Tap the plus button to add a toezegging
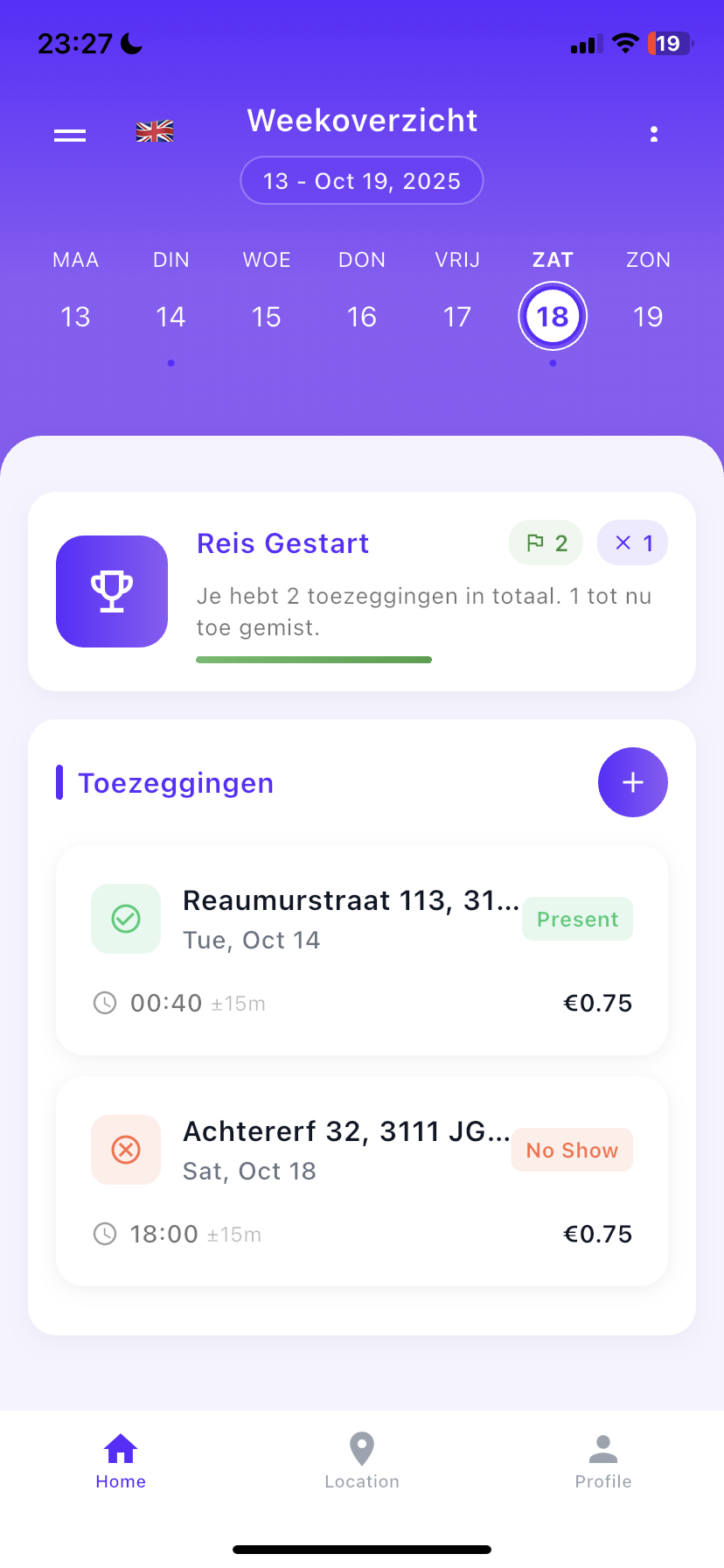Viewport: 724px width, 1568px height. [x=632, y=782]
